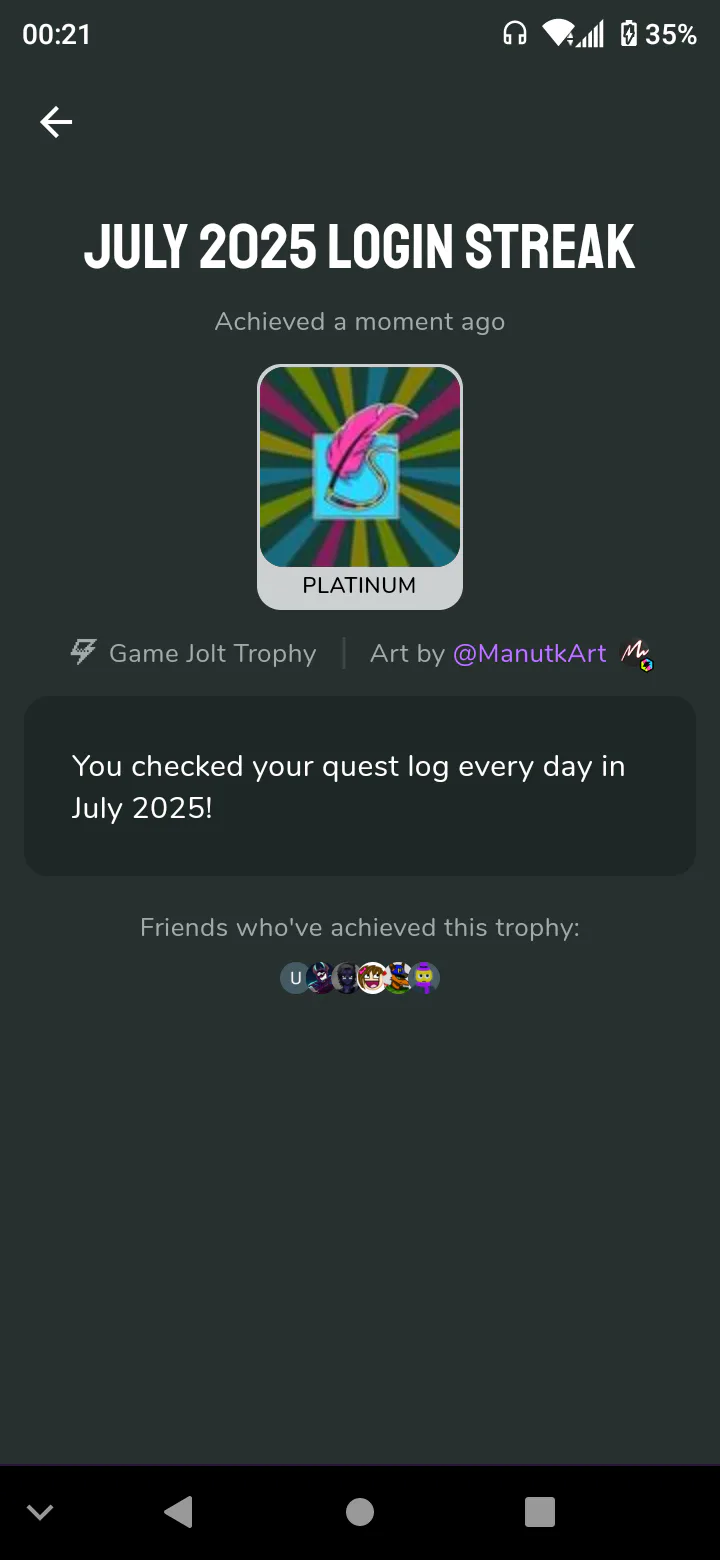Open the friends who achieved this trophy list

pos(360,977)
